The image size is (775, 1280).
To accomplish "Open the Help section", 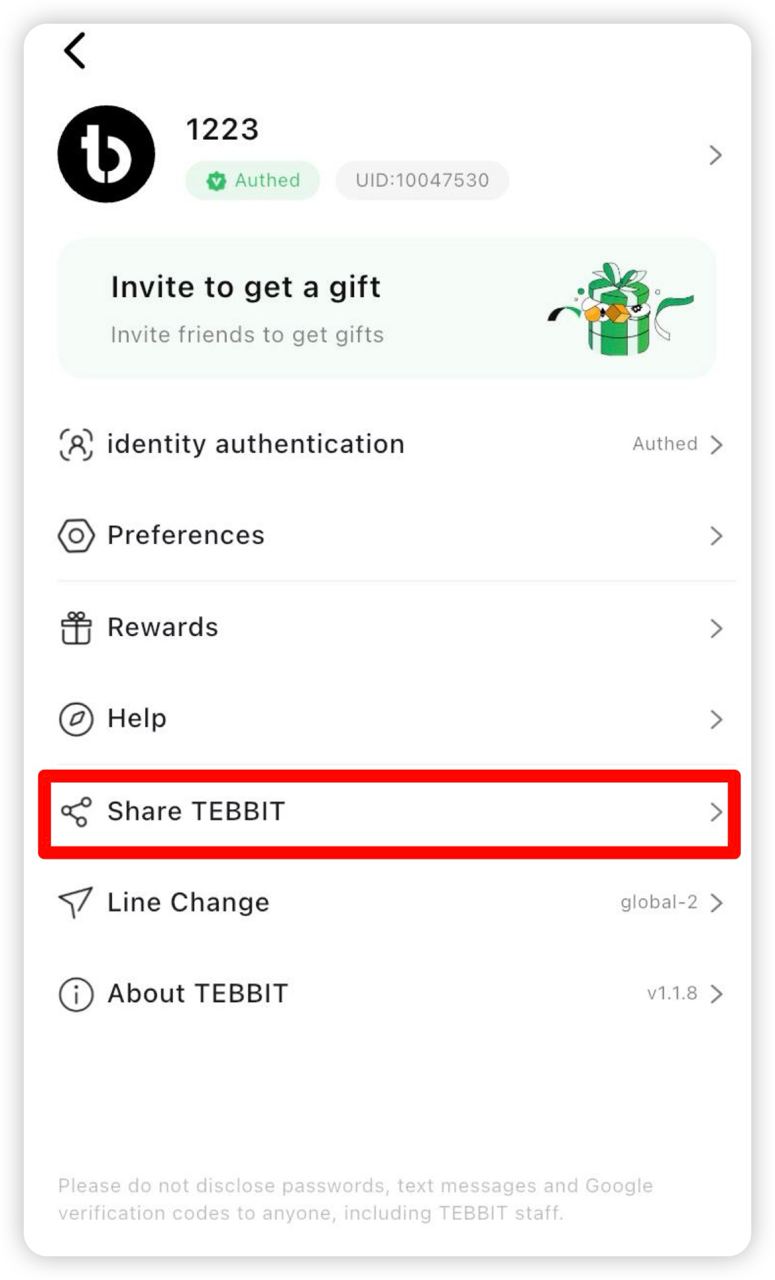I will pos(390,719).
